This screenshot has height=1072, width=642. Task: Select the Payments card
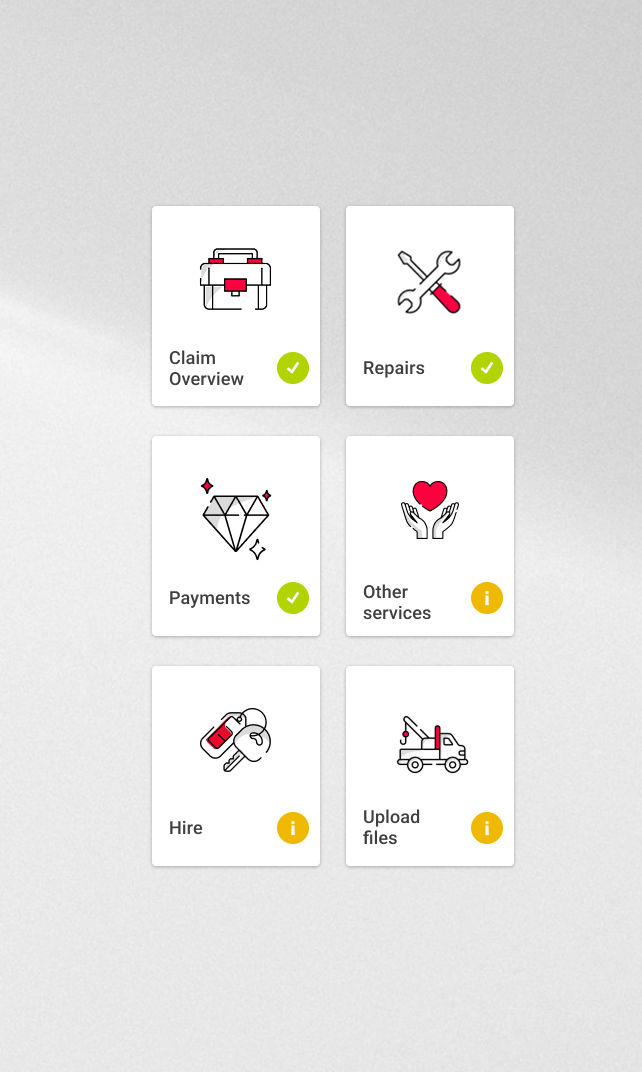pyautogui.click(x=236, y=536)
